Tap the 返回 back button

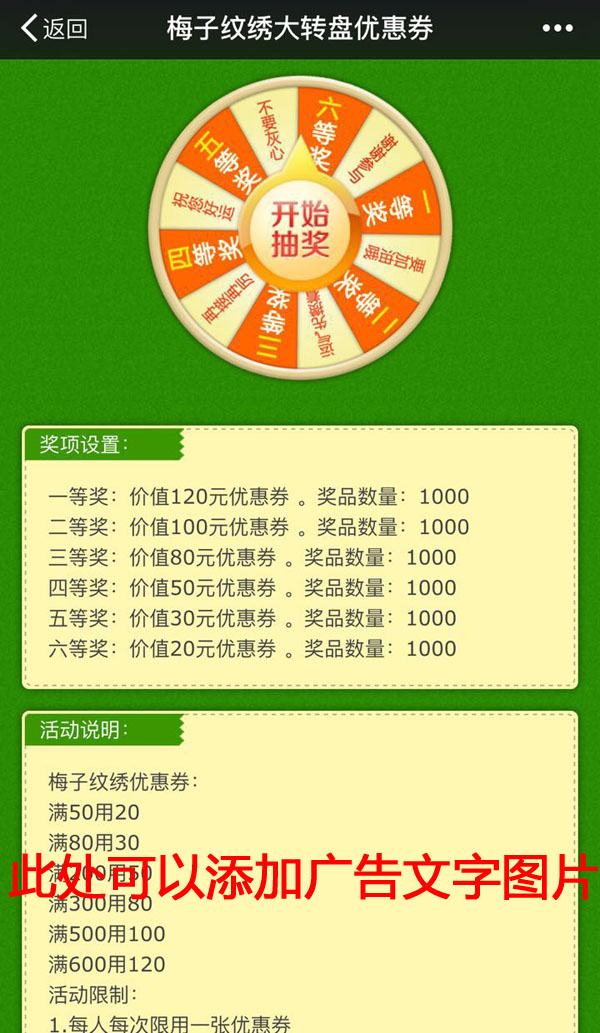click(54, 28)
